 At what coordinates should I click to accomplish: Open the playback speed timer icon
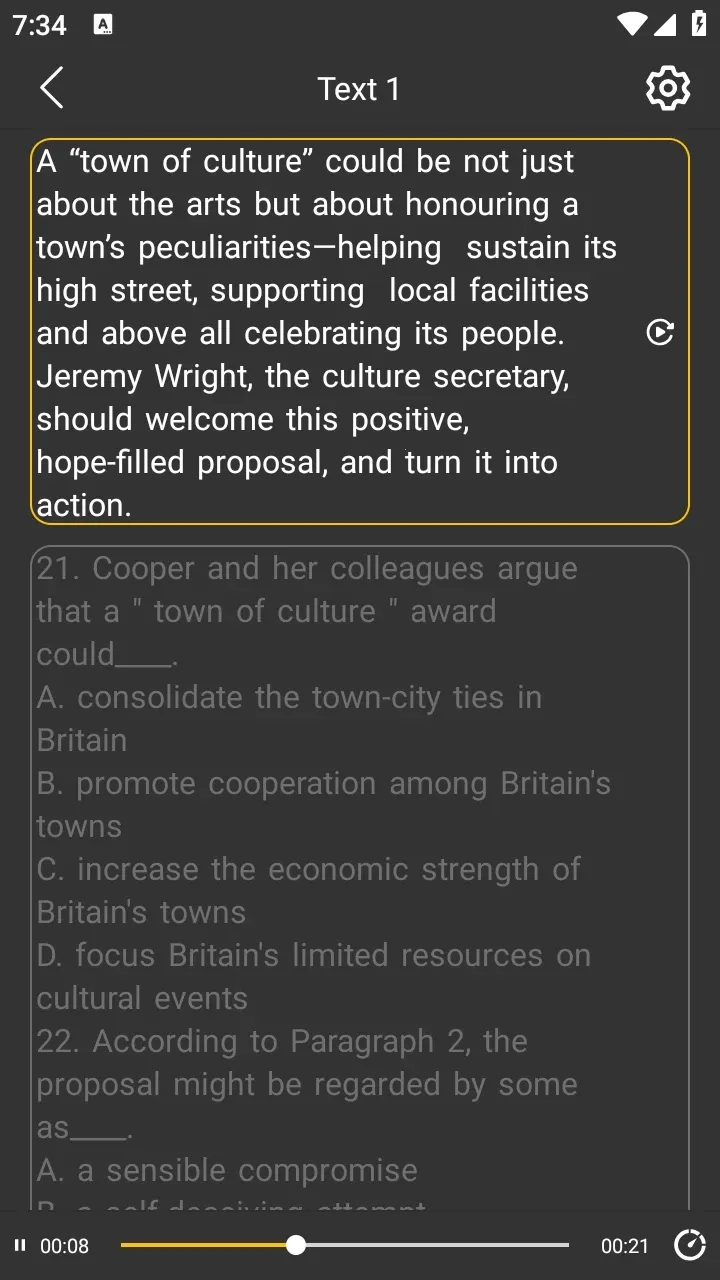[690, 1245]
